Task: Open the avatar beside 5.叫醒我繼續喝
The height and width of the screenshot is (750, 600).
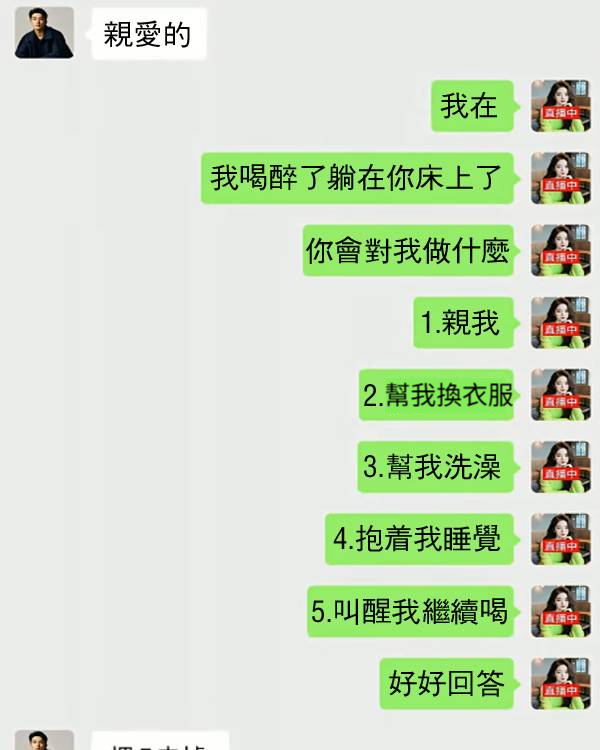Action: click(x=560, y=611)
